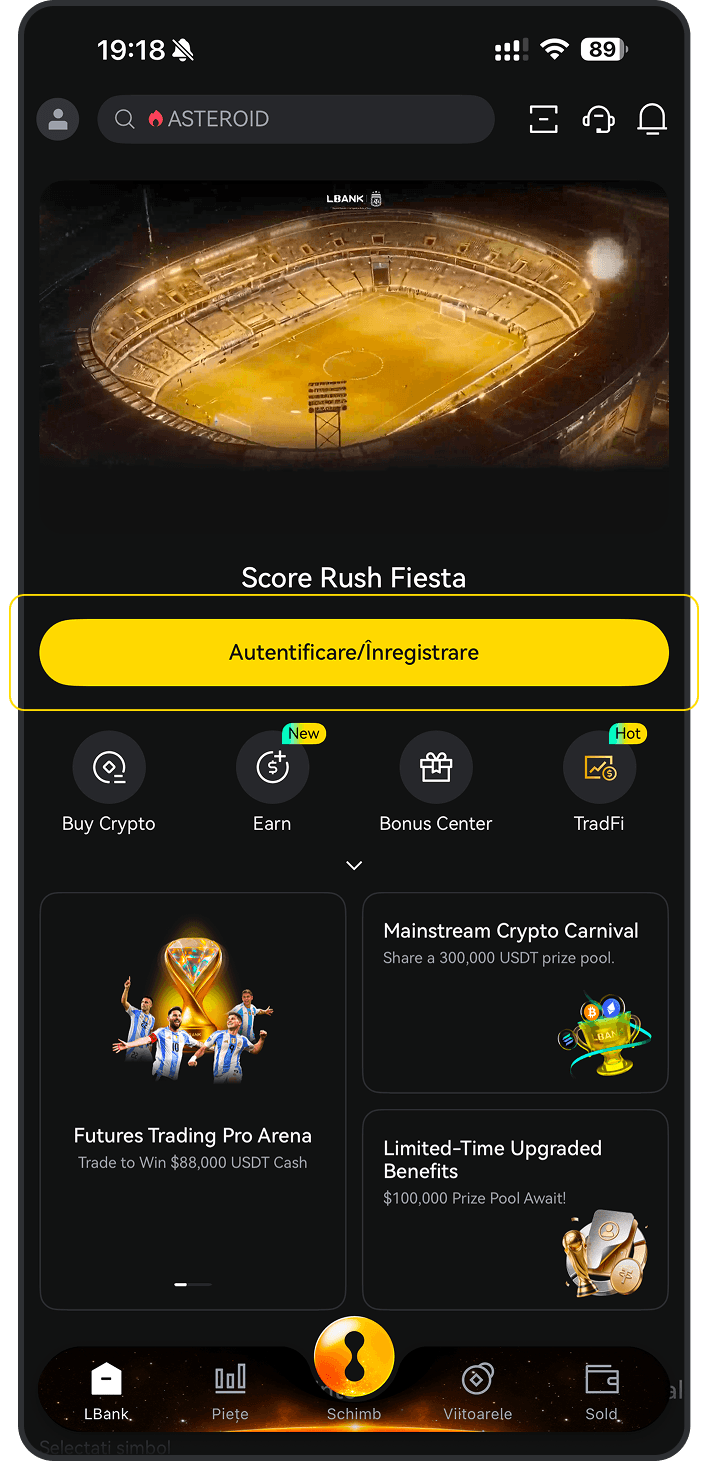Go to the Viitoarele tab
The height and width of the screenshot is (1461, 708).
(477, 1390)
